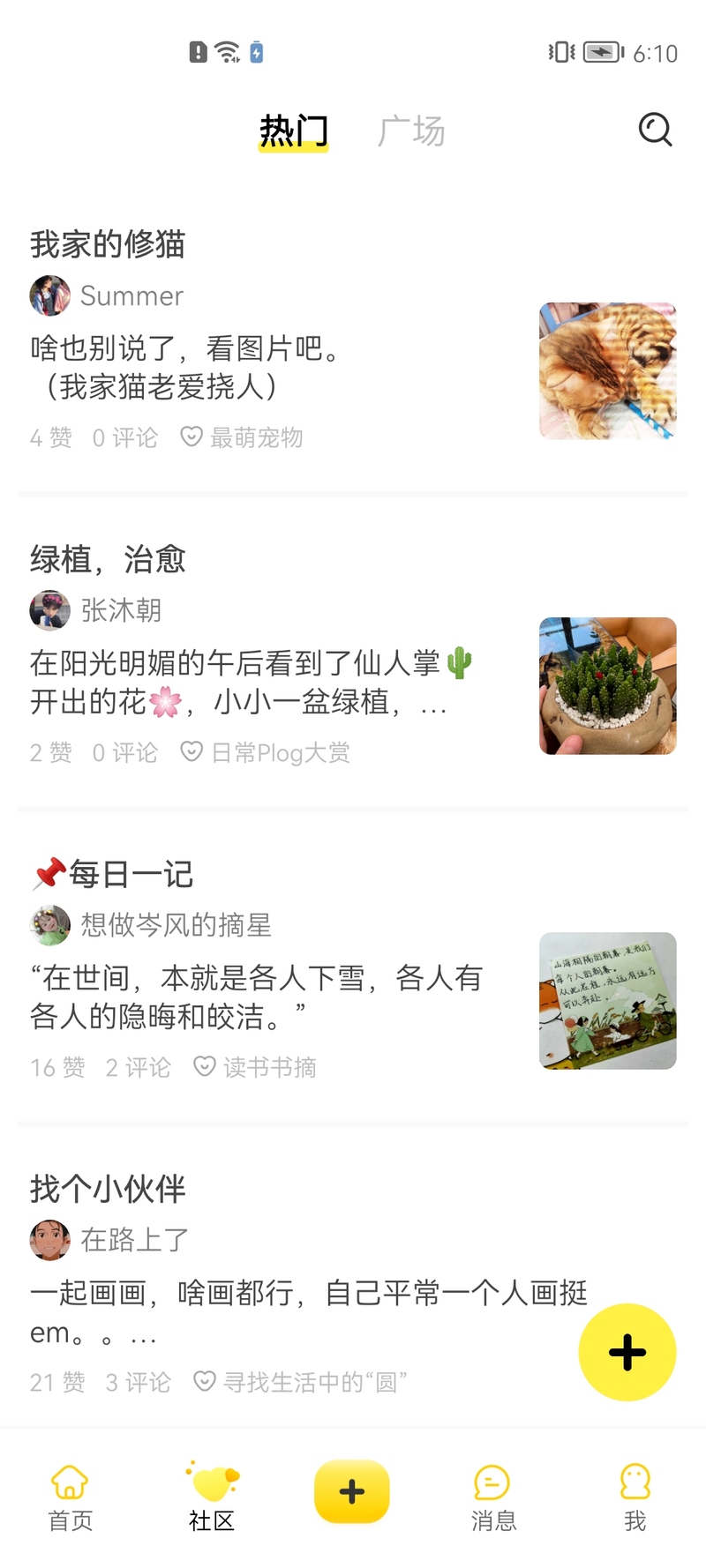The image size is (706, 1568).
Task: Open the post 绿植，治愈
Action: coord(108,559)
